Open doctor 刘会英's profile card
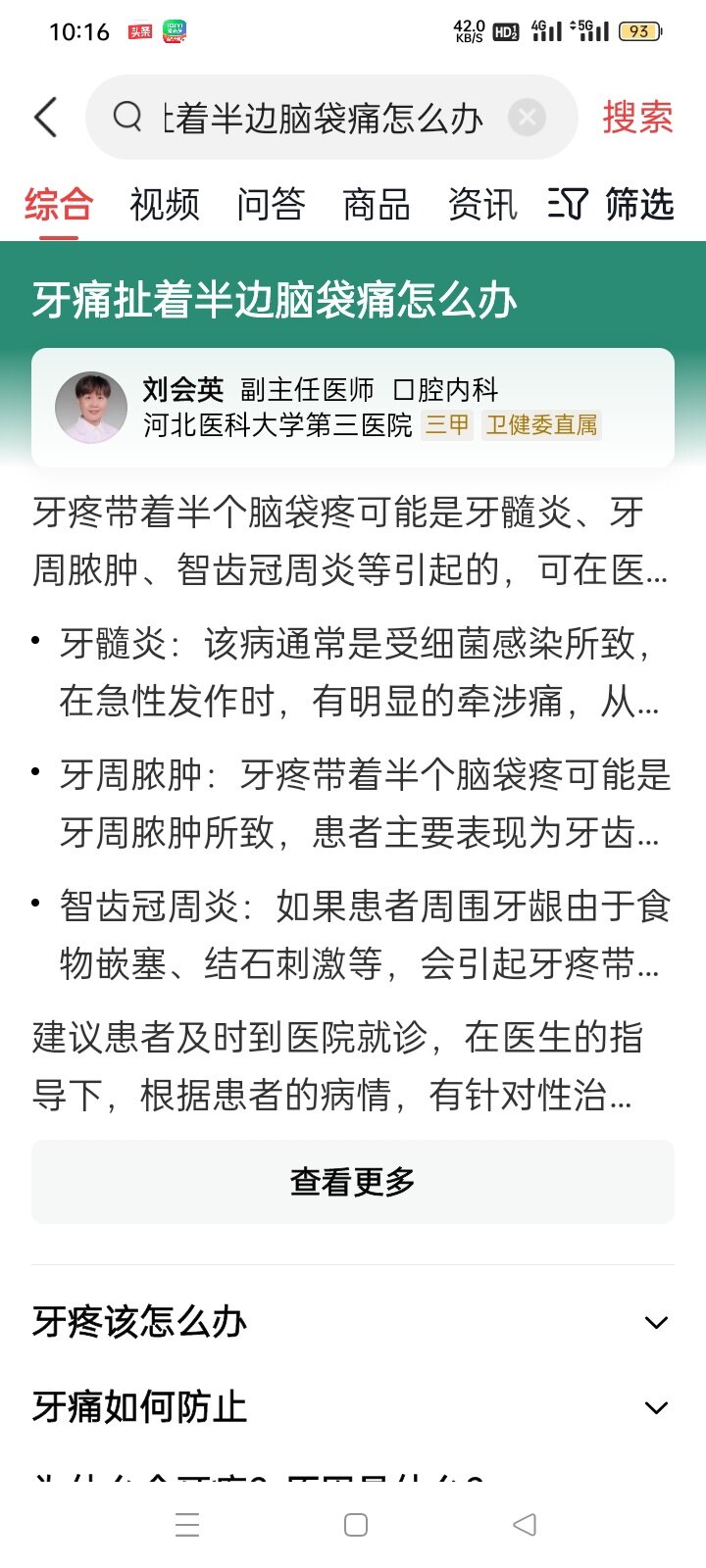The image size is (706, 1568). [x=353, y=407]
